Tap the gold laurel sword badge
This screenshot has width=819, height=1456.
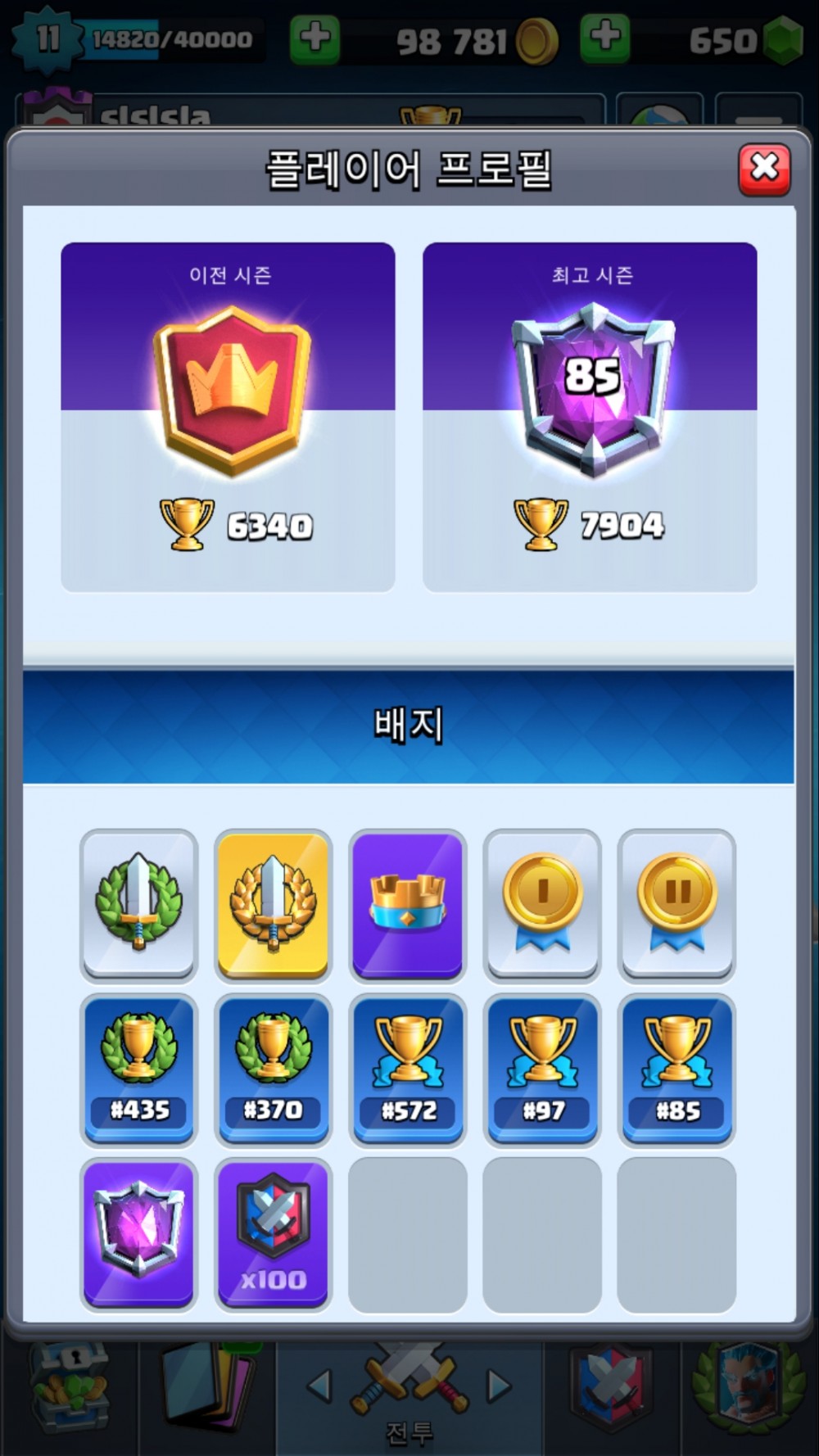(274, 904)
